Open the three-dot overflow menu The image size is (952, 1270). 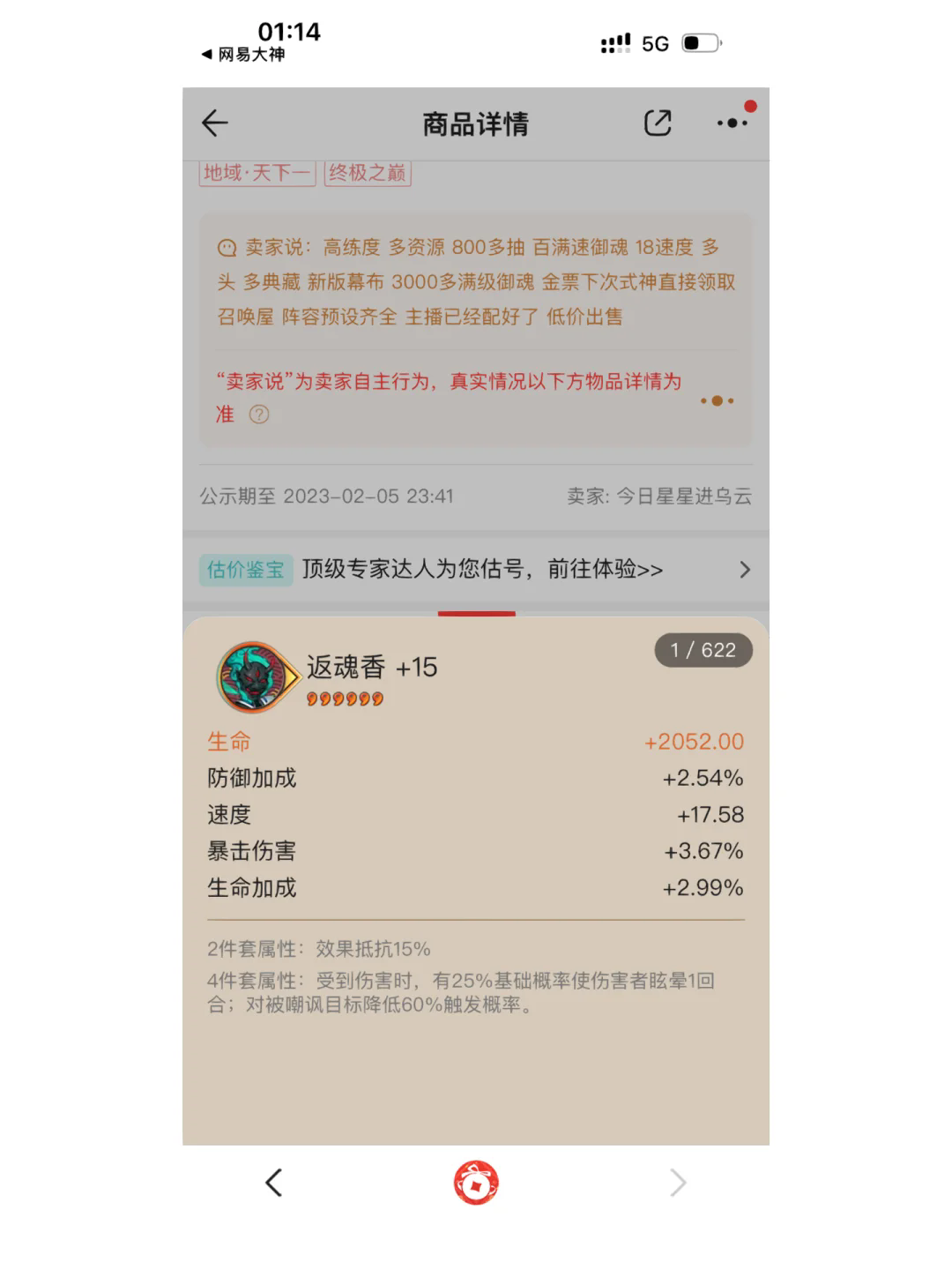pyautogui.click(x=733, y=123)
